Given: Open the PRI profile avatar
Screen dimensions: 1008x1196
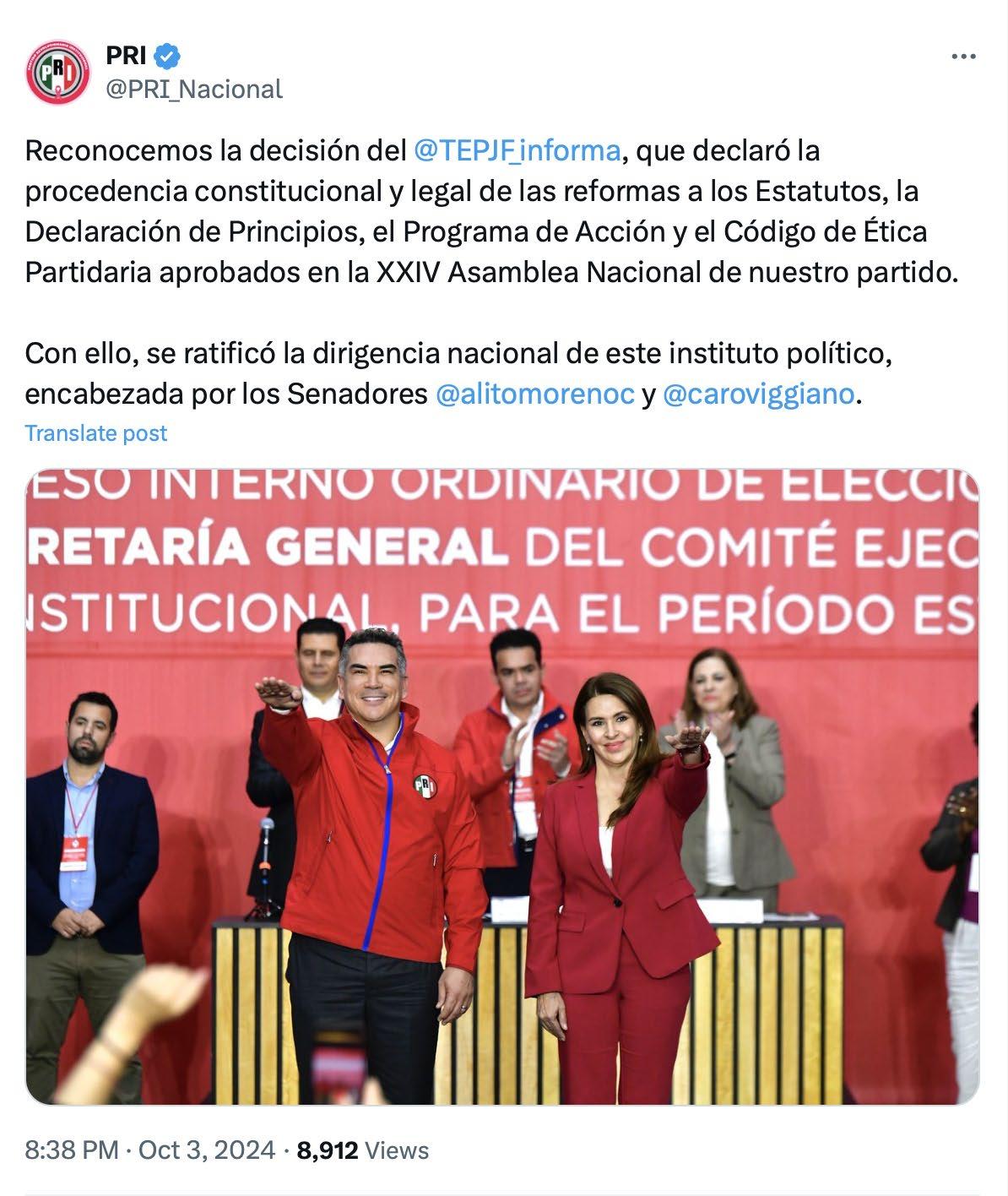Looking at the screenshot, I should click(x=57, y=73).
